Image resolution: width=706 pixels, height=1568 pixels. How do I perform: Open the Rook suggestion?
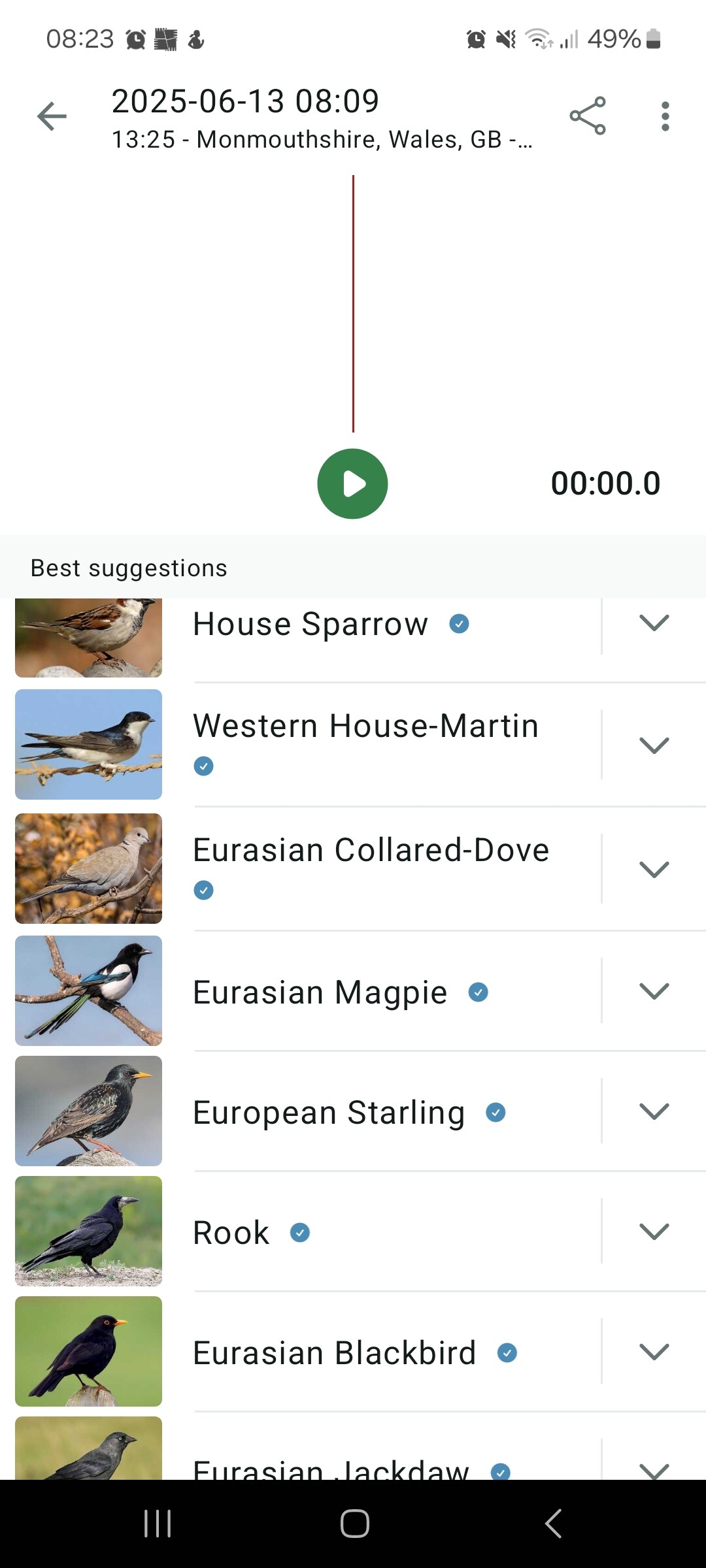pos(231,1233)
